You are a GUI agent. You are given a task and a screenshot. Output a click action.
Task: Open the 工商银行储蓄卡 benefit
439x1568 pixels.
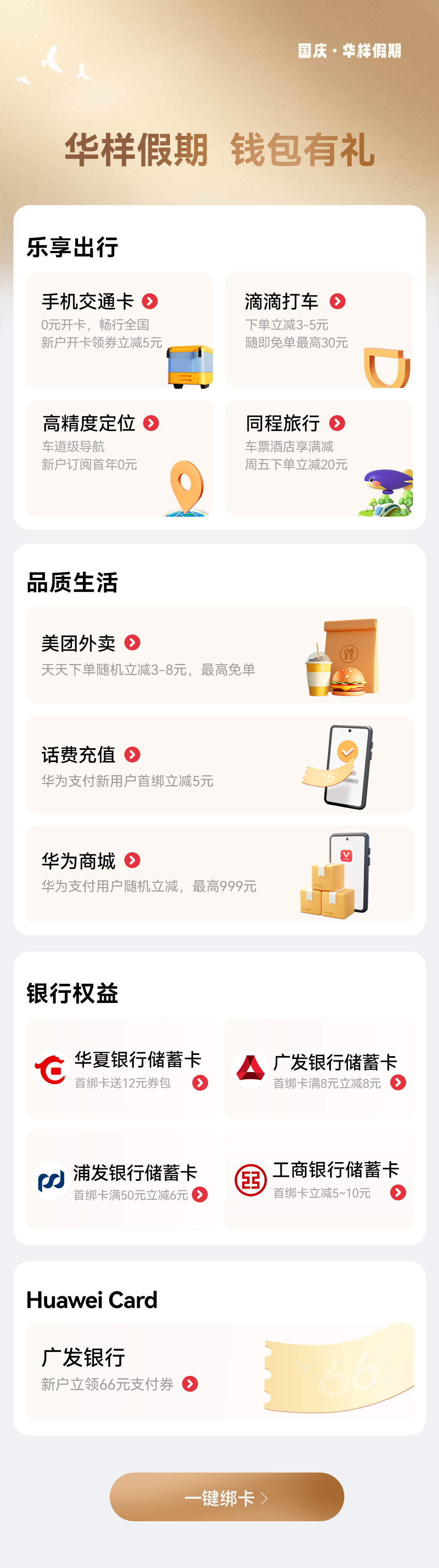tap(319, 1180)
